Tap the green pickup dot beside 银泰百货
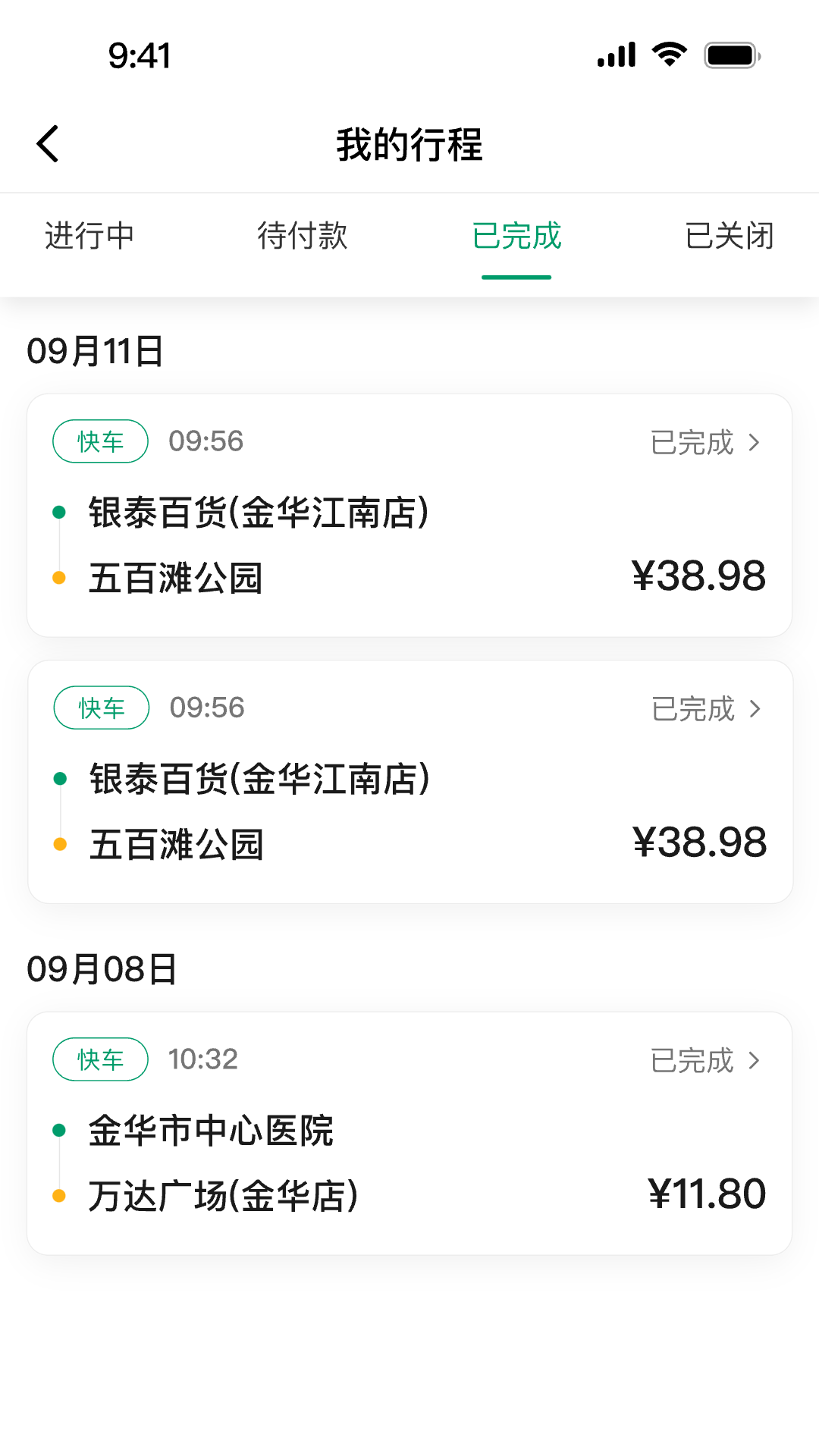 [60, 512]
